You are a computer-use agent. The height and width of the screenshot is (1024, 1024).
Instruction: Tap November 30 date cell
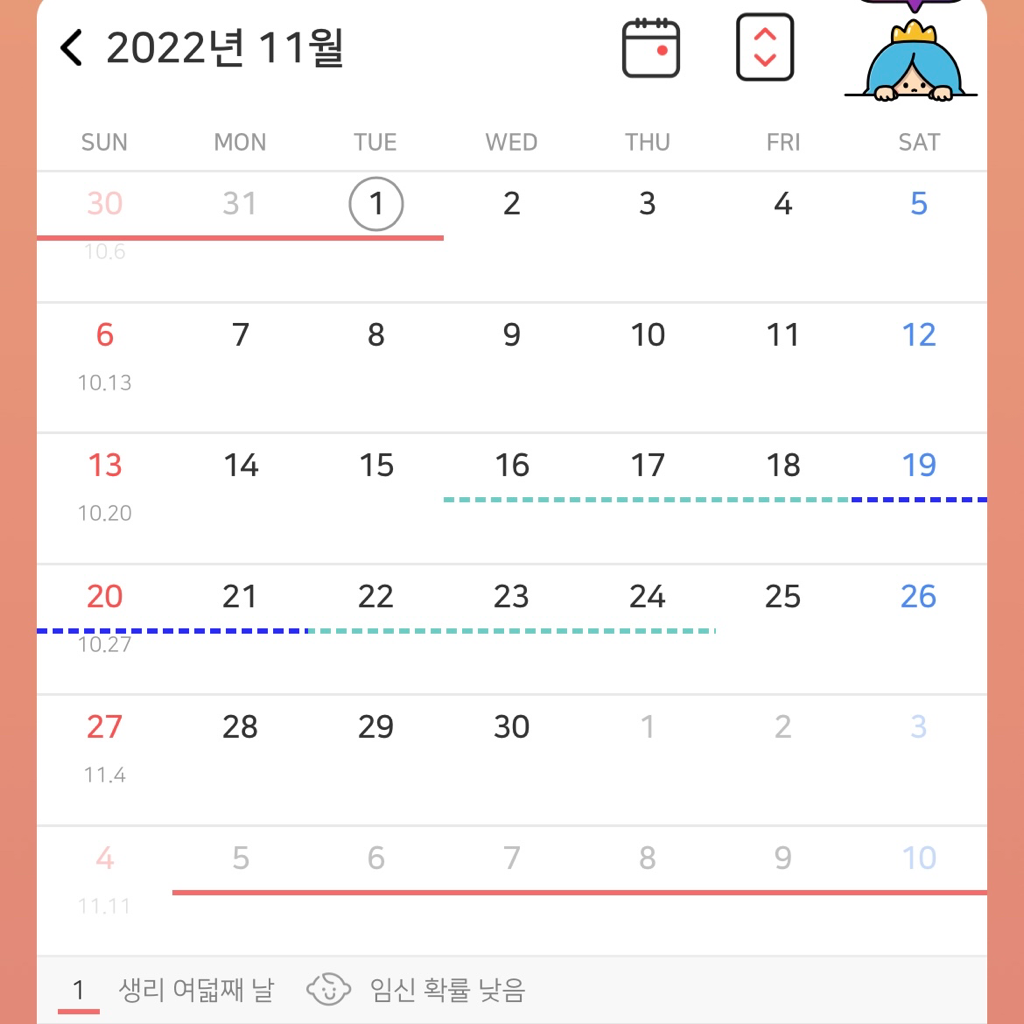point(511,727)
